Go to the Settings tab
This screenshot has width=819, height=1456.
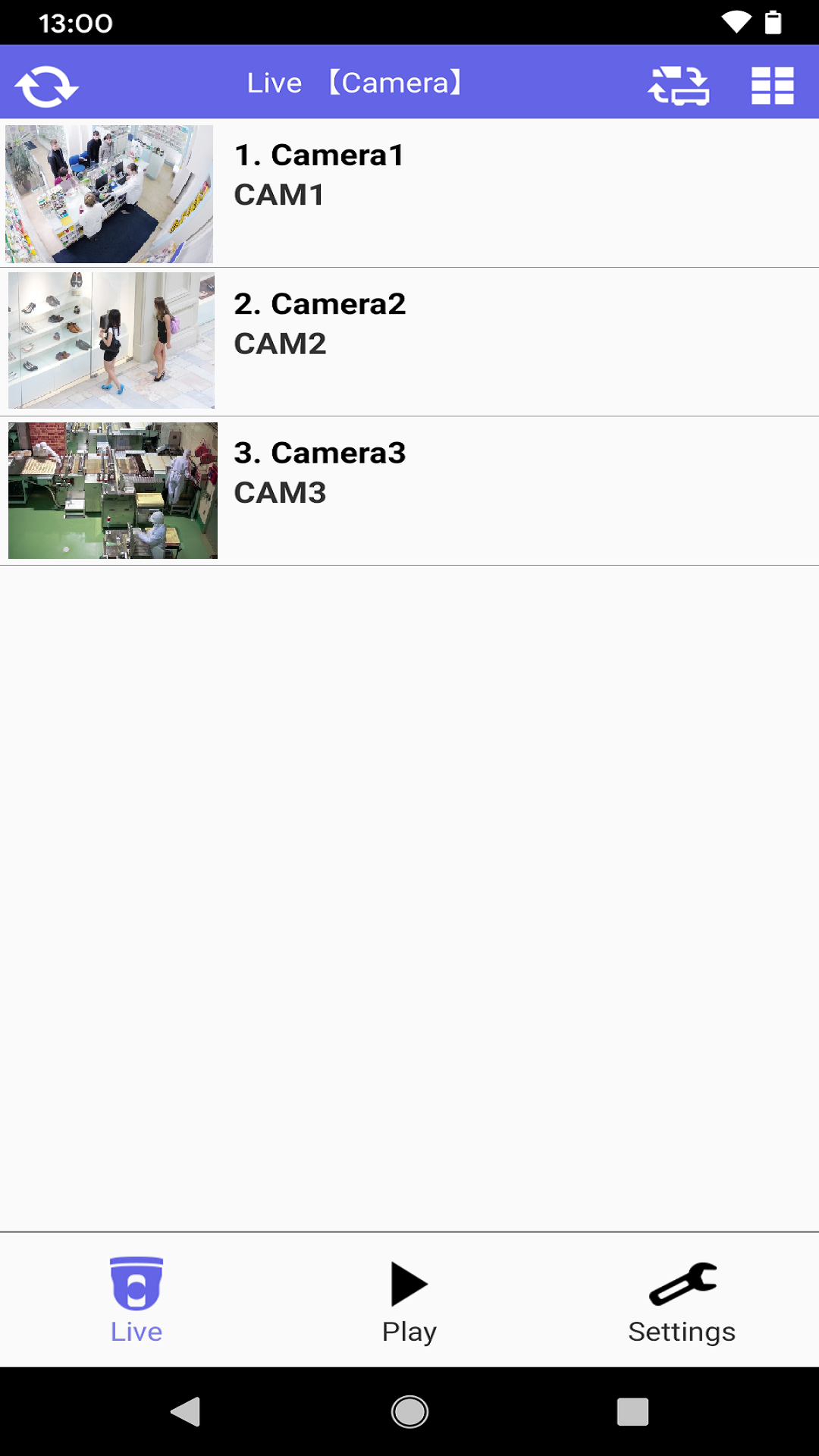[x=682, y=1299]
